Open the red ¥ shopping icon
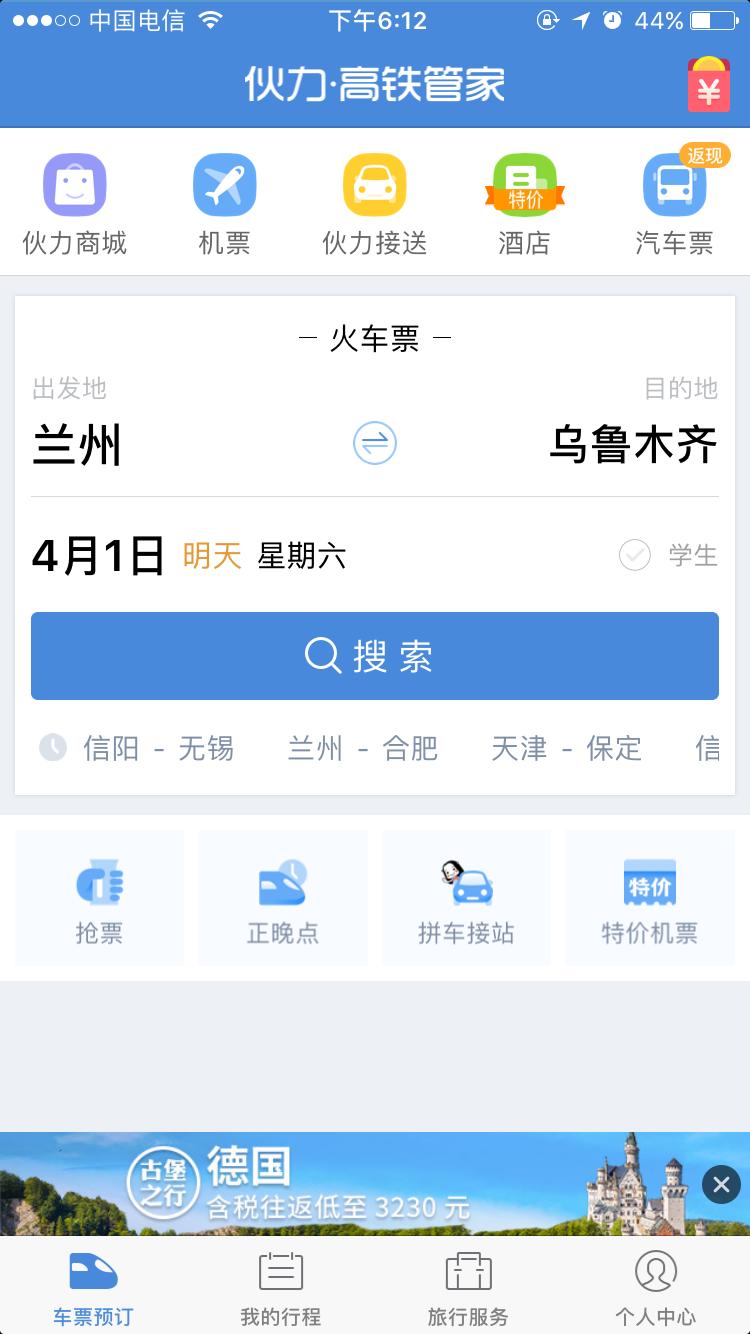750x1334 pixels. click(708, 86)
